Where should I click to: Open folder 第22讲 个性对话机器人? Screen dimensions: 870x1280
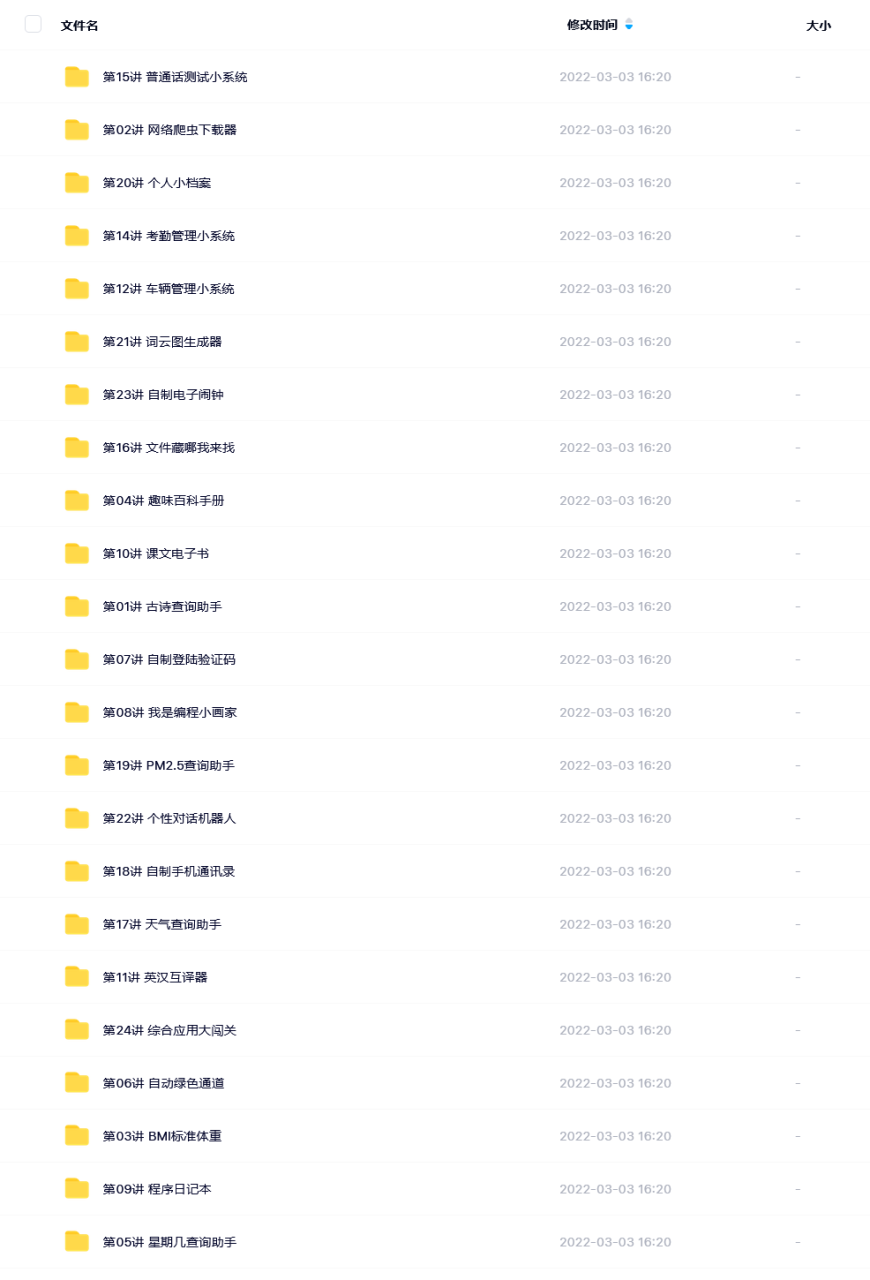(169, 819)
